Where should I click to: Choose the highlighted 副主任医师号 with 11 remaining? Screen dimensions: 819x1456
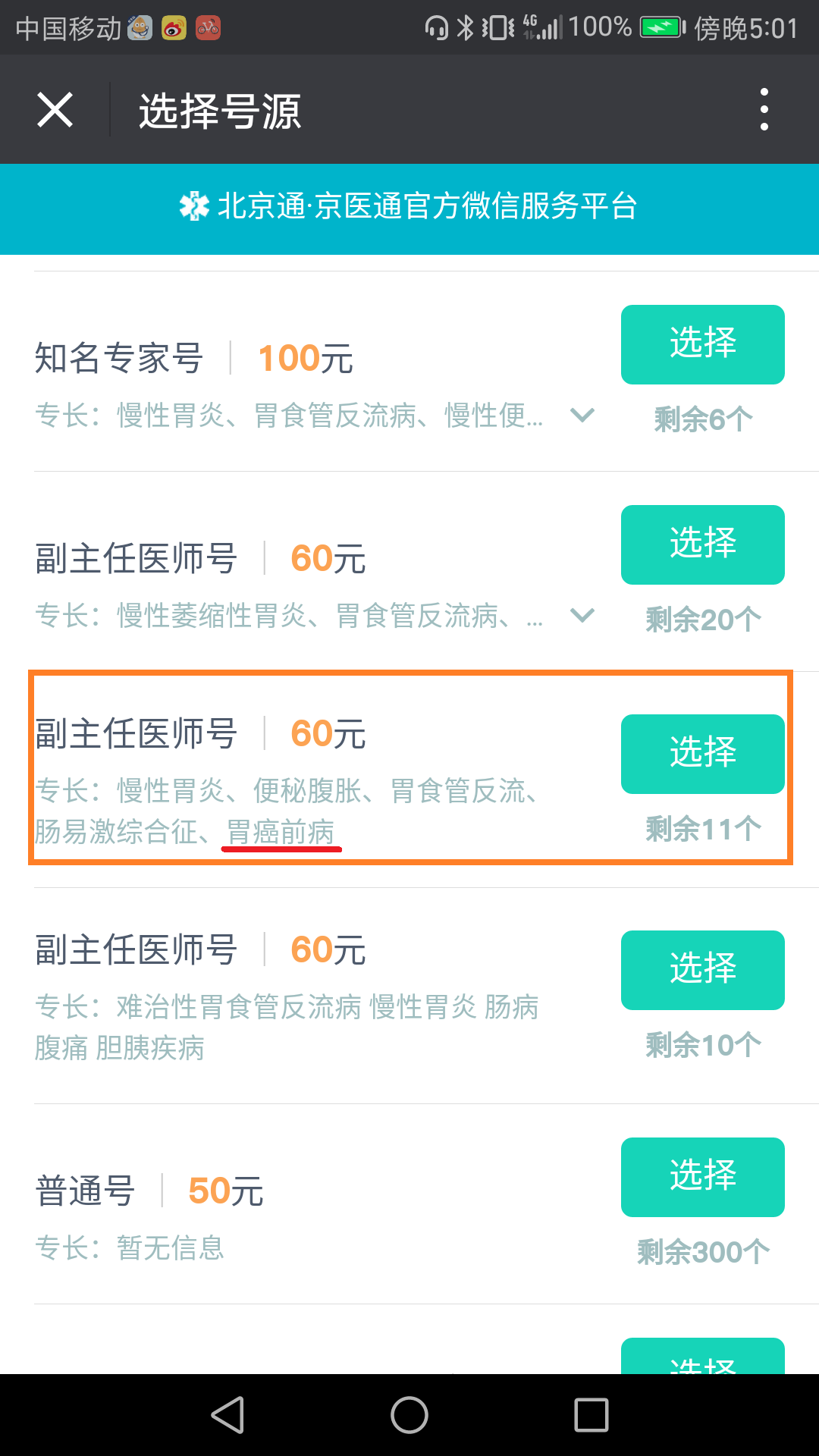click(x=701, y=753)
